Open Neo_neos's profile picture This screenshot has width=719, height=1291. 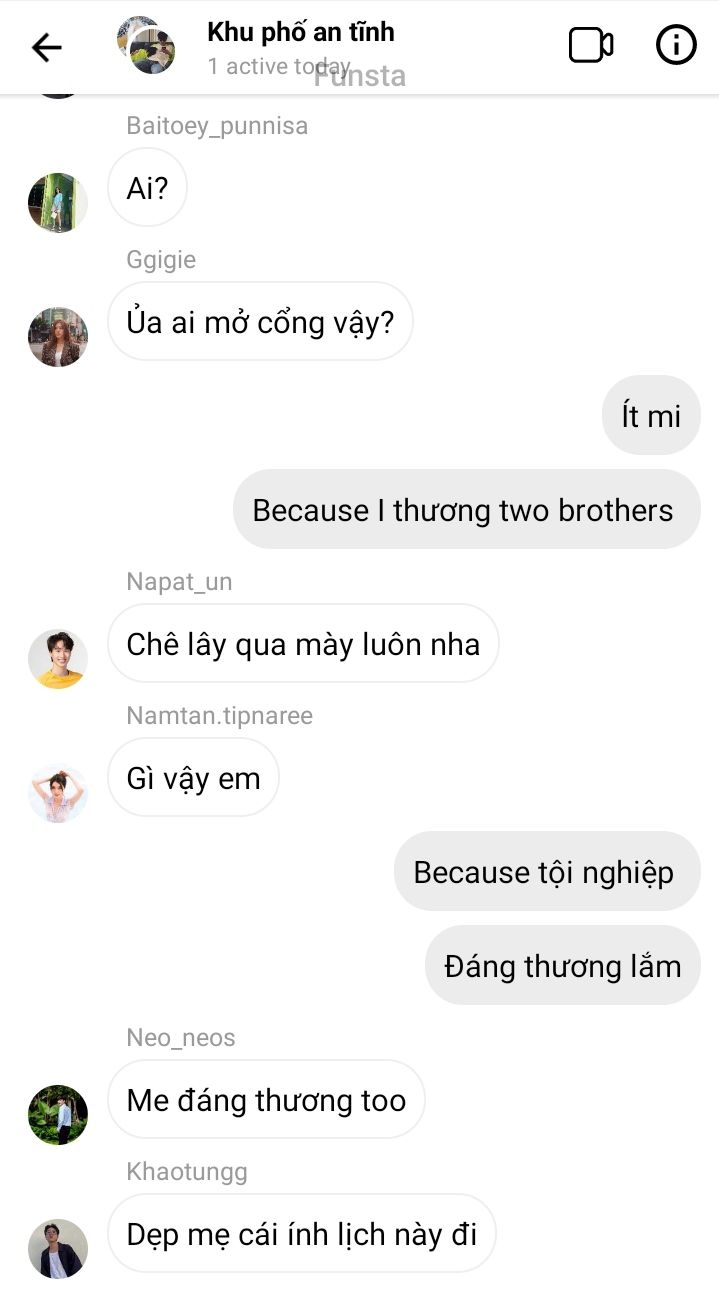point(58,1115)
